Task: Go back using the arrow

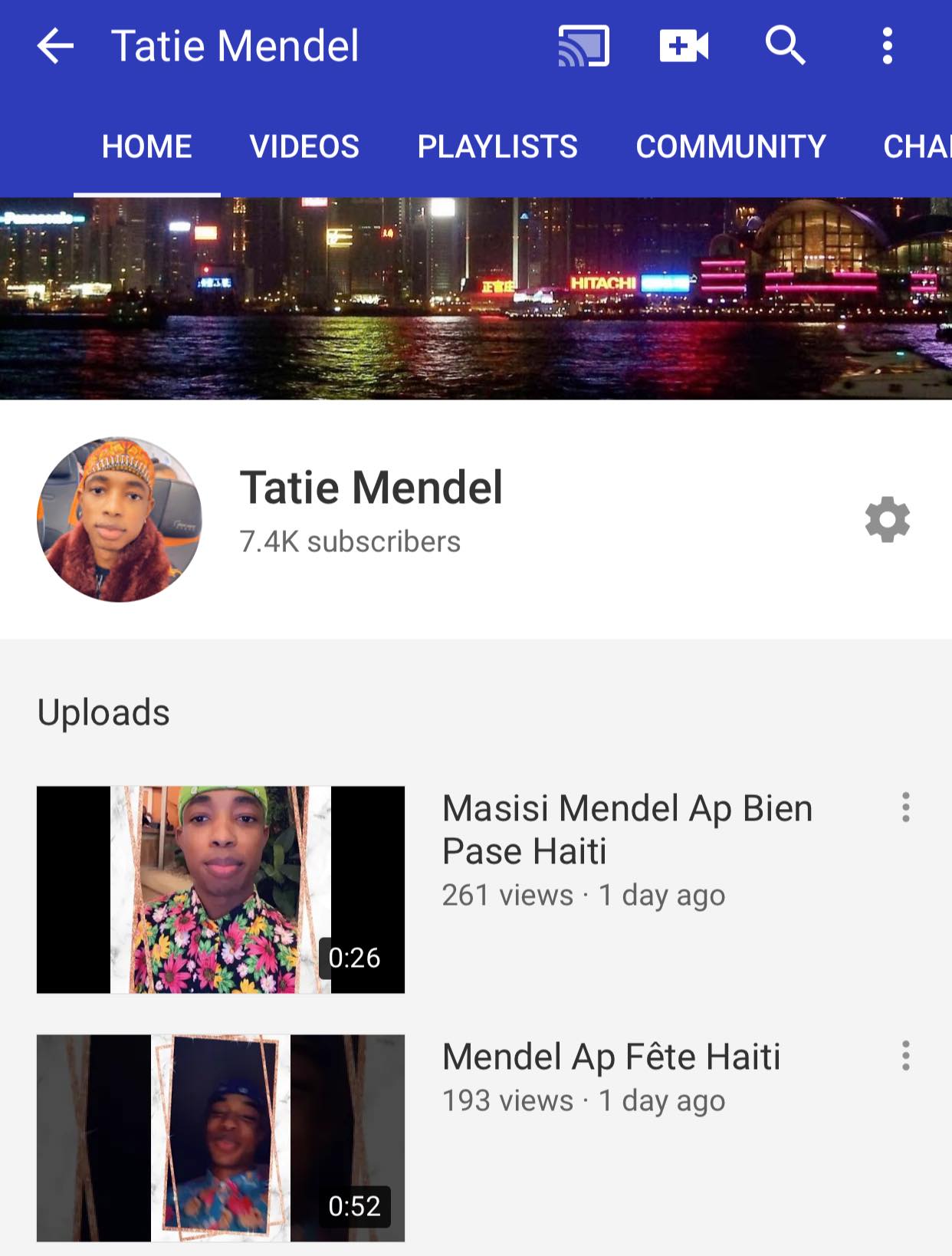Action: [x=55, y=46]
